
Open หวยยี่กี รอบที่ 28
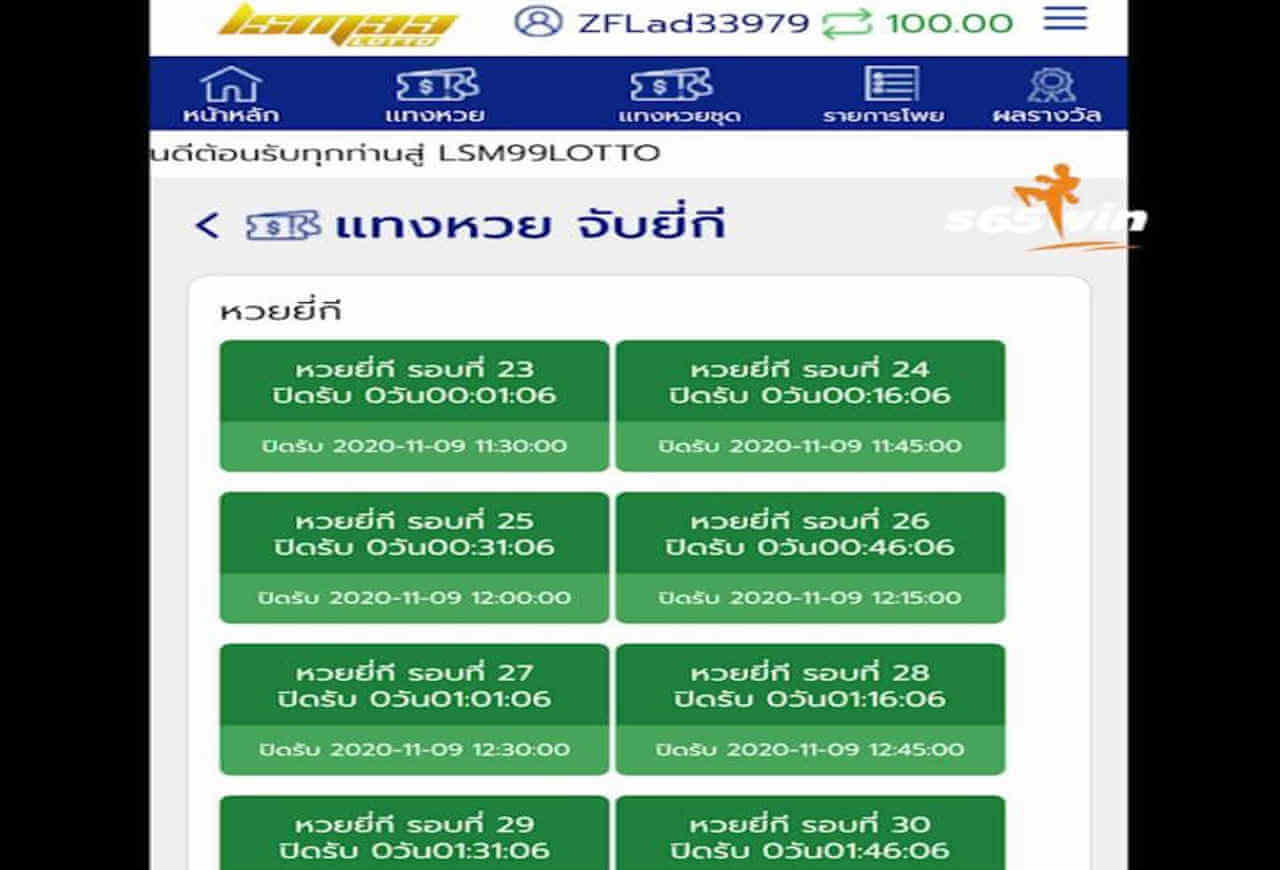pyautogui.click(x=810, y=709)
